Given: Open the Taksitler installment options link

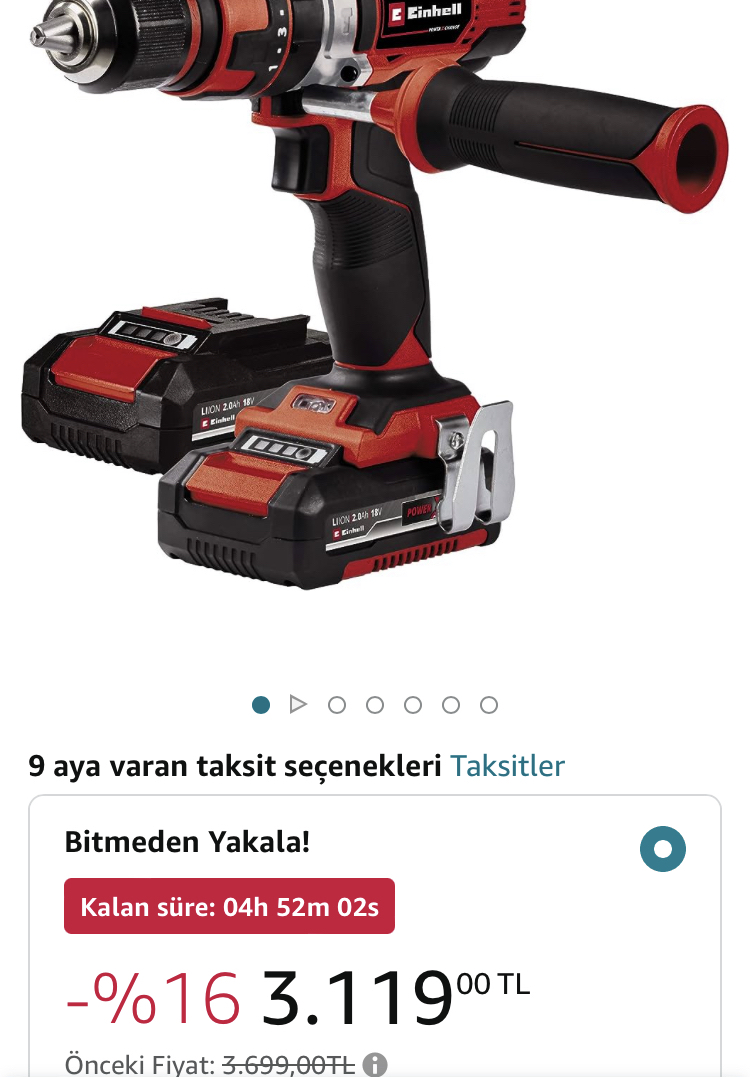Looking at the screenshot, I should tap(507, 766).
